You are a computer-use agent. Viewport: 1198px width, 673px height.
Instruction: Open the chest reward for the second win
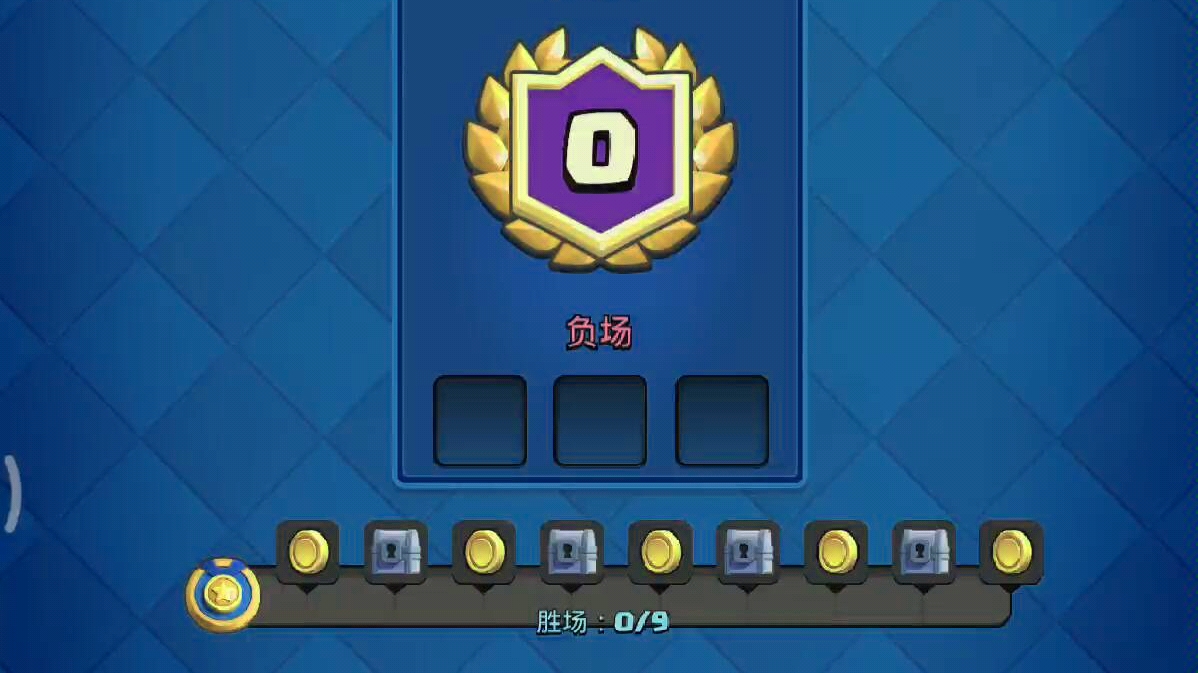395,551
